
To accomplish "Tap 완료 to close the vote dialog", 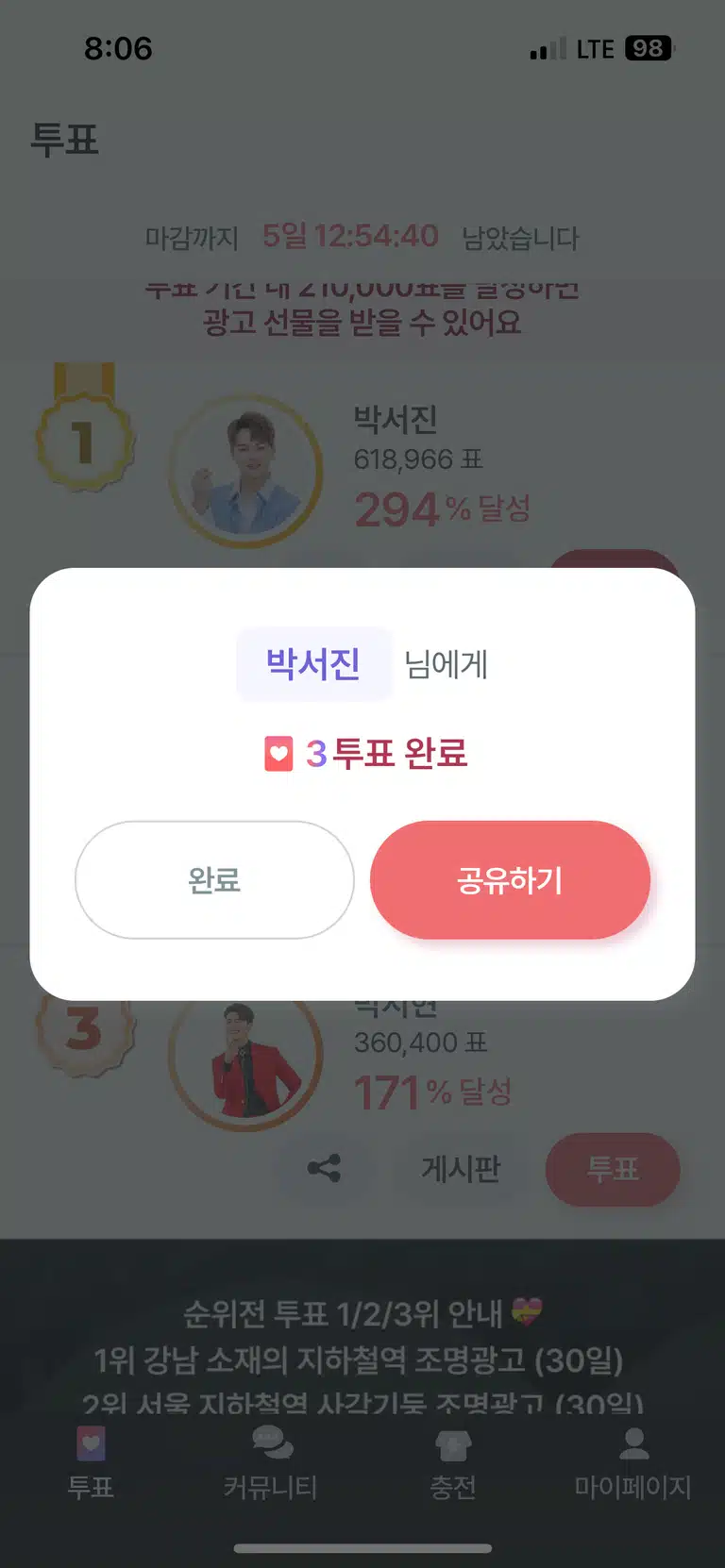I will (214, 879).
